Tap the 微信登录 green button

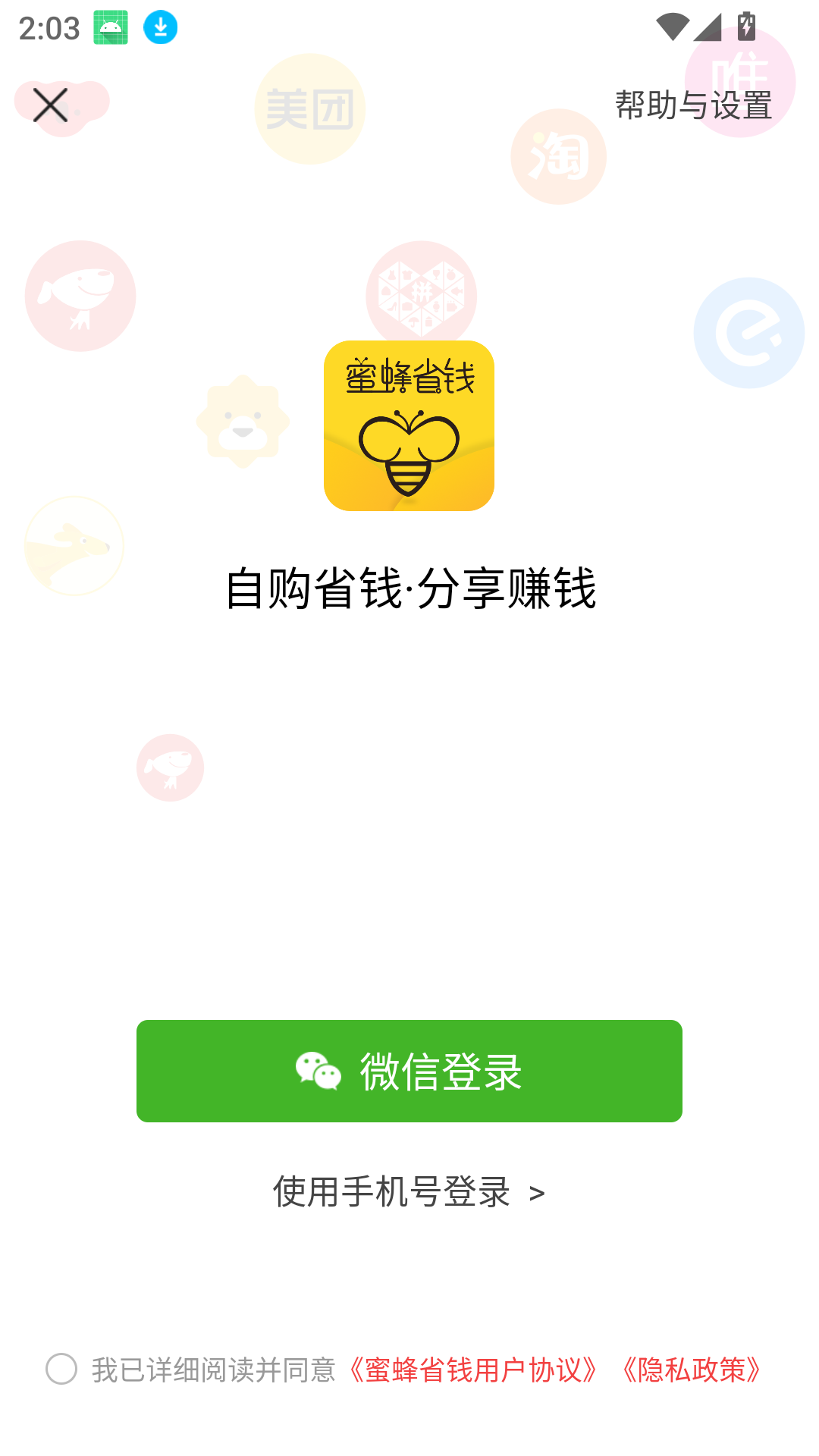click(409, 1071)
